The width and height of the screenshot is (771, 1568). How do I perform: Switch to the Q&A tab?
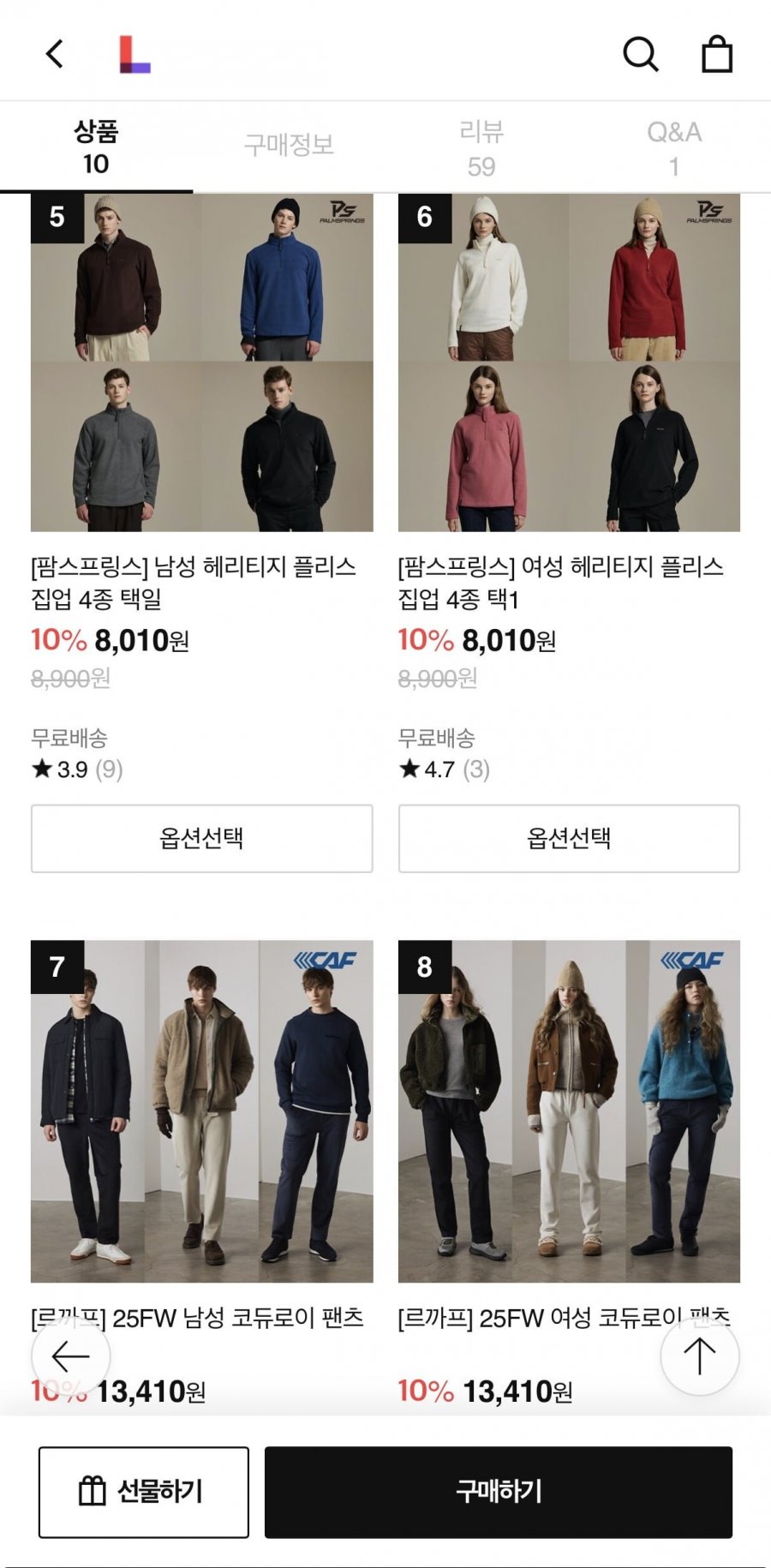(674, 147)
